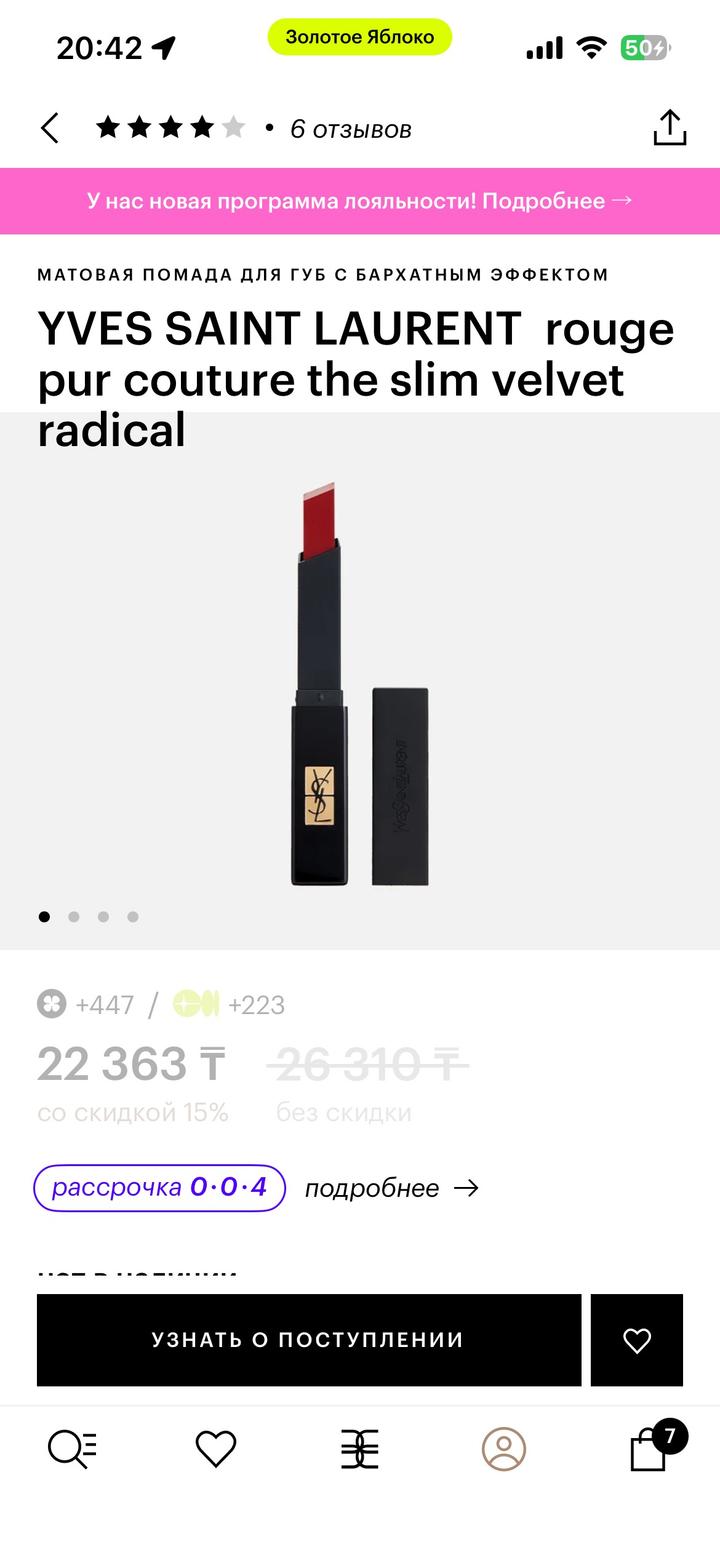Screen dimensions: 720x1558
Task: Tap Узнать о поступлении button
Action: 308,1340
